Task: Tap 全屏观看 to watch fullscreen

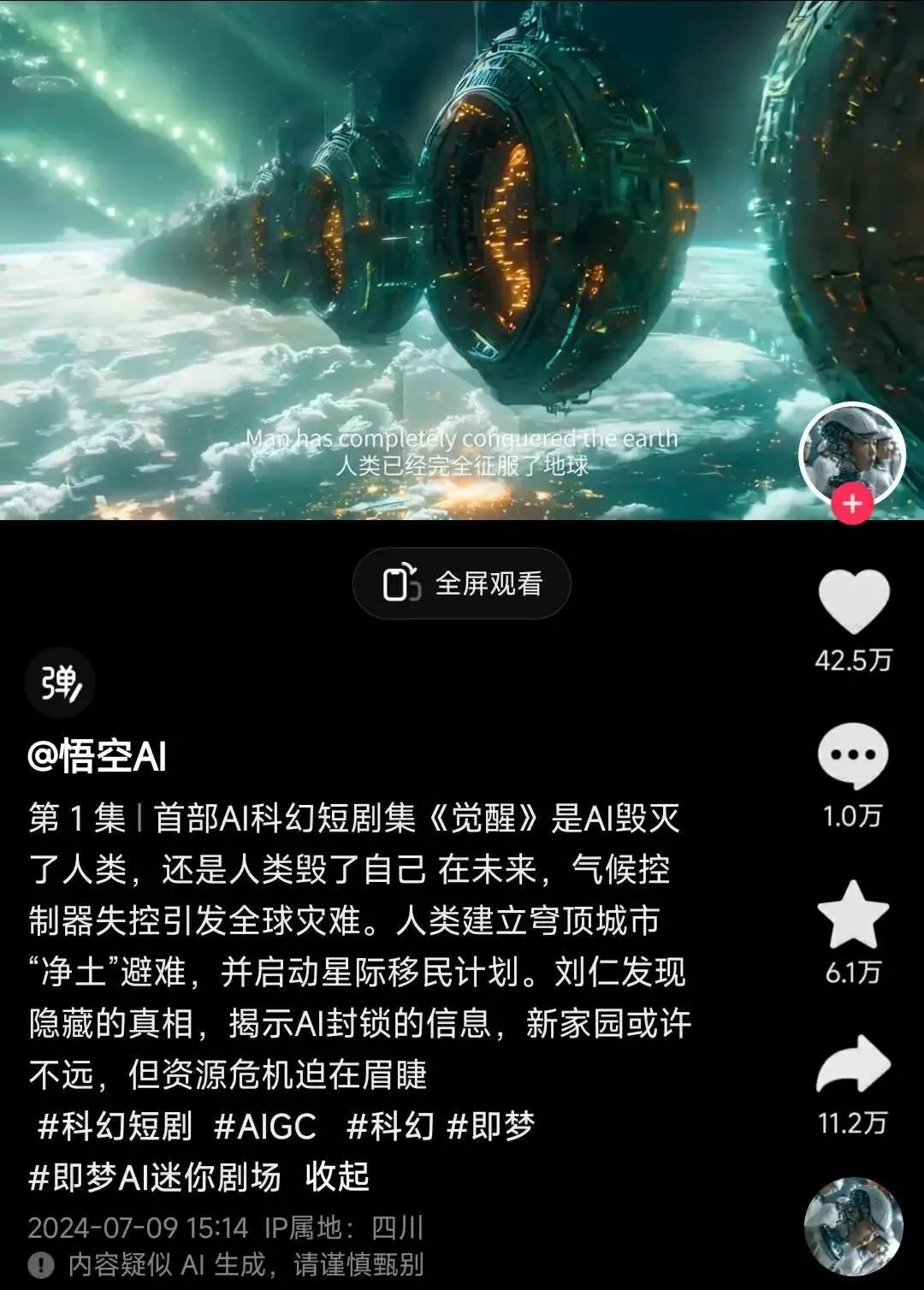Action: 462,584
